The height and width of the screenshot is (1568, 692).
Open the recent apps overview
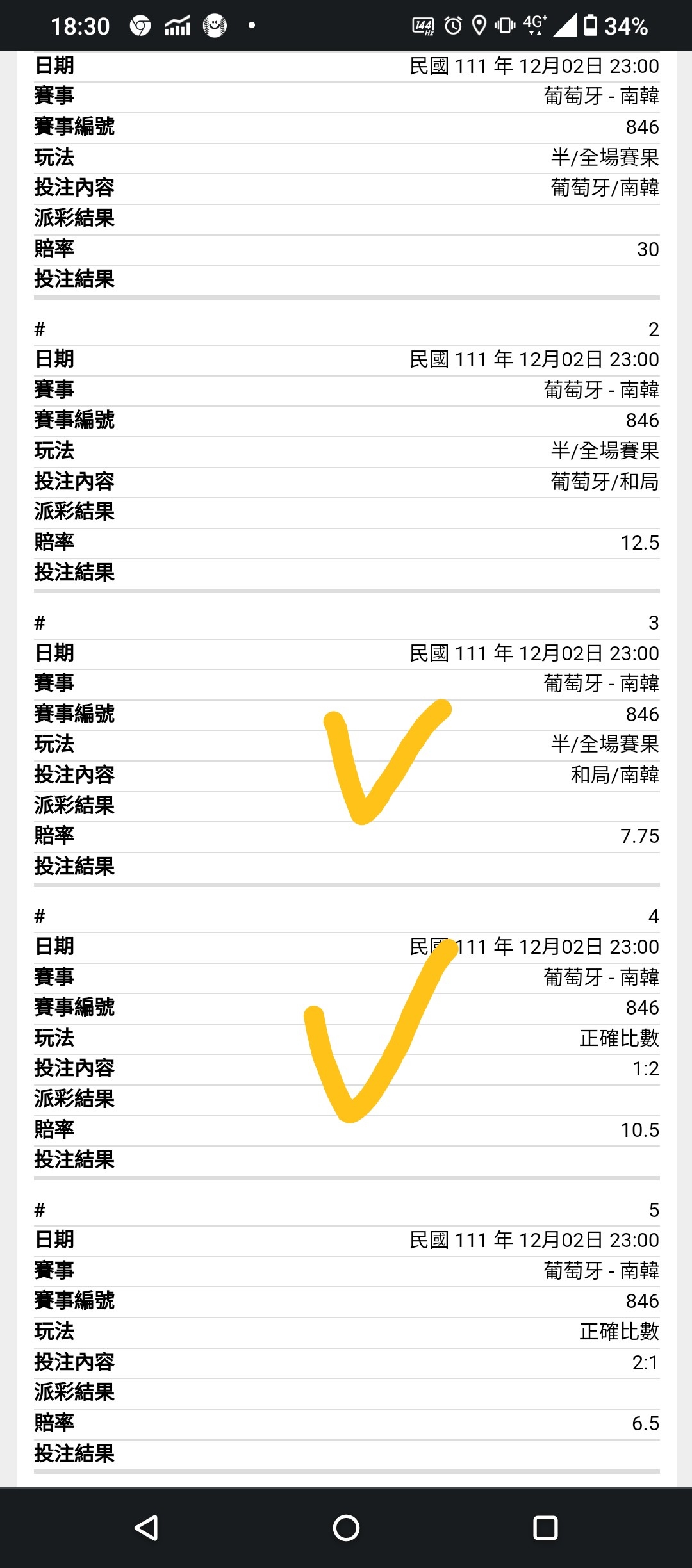545,1528
